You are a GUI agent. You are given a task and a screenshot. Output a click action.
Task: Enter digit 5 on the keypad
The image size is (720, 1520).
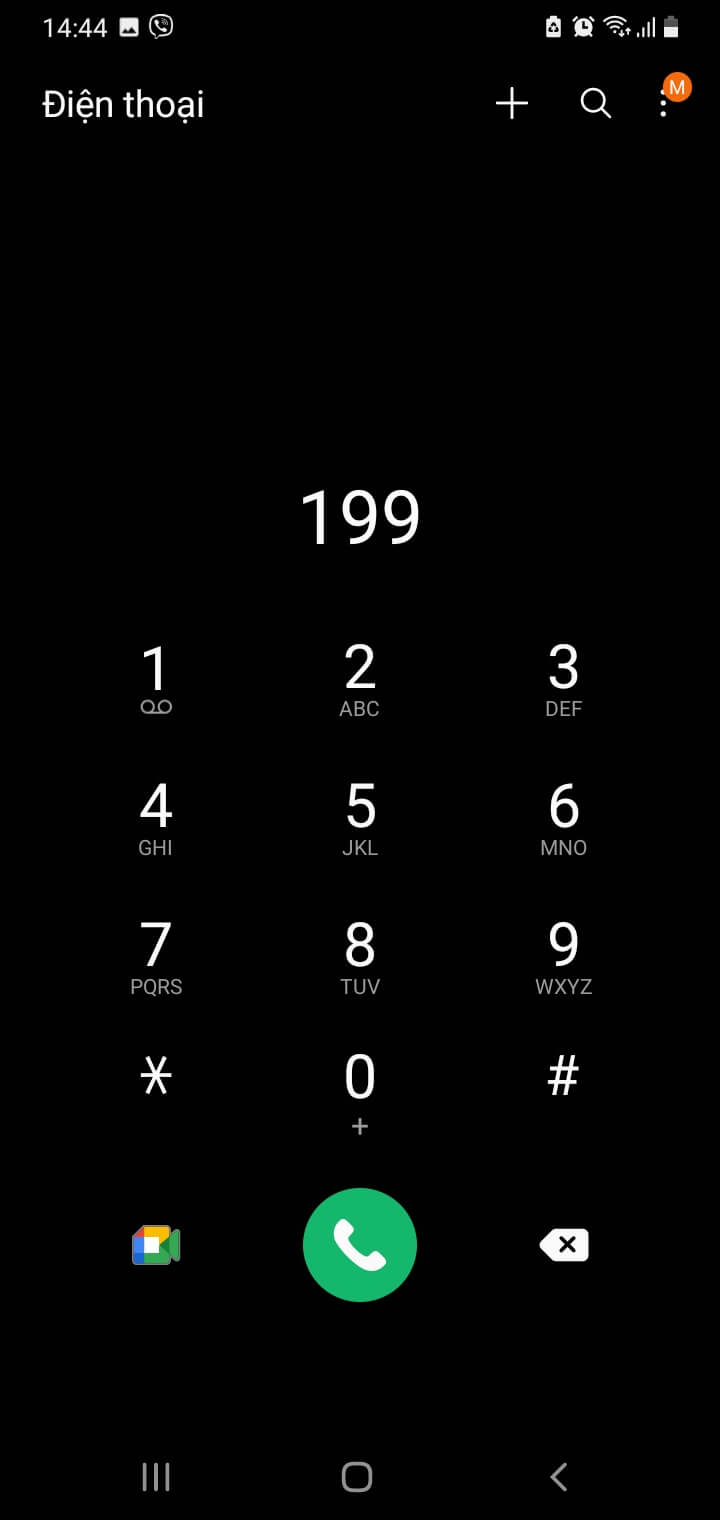coord(360,817)
